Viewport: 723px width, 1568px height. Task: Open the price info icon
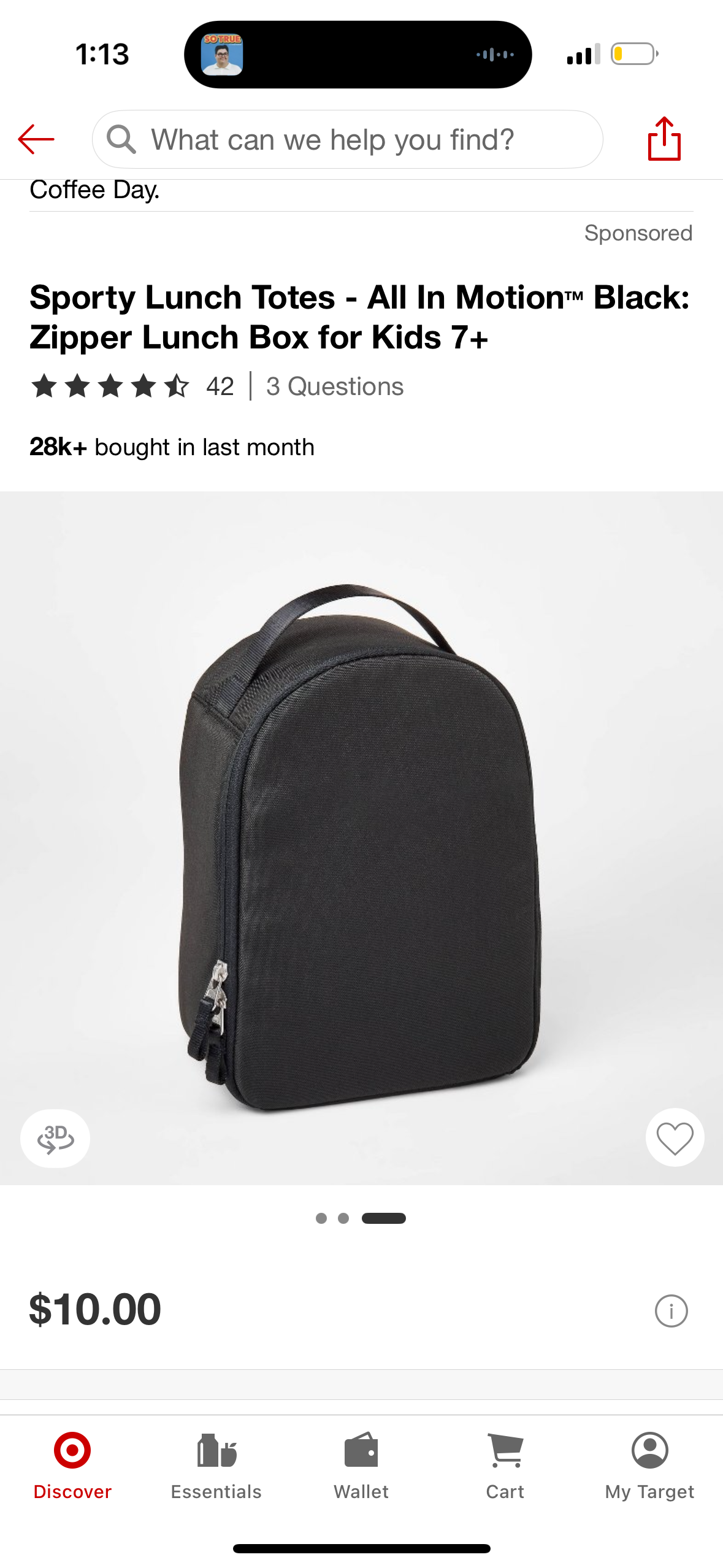[671, 1311]
